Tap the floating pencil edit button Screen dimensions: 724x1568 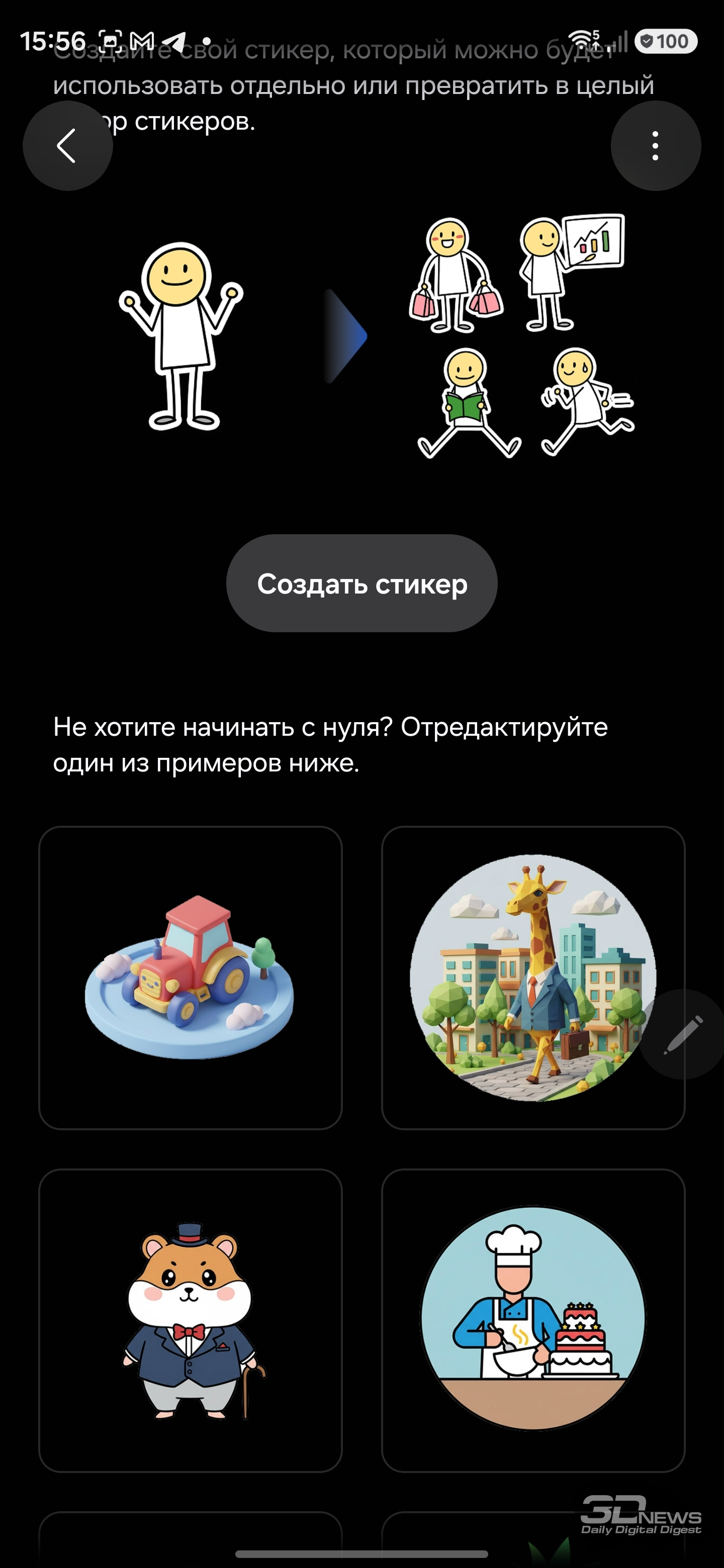pyautogui.click(x=683, y=1034)
